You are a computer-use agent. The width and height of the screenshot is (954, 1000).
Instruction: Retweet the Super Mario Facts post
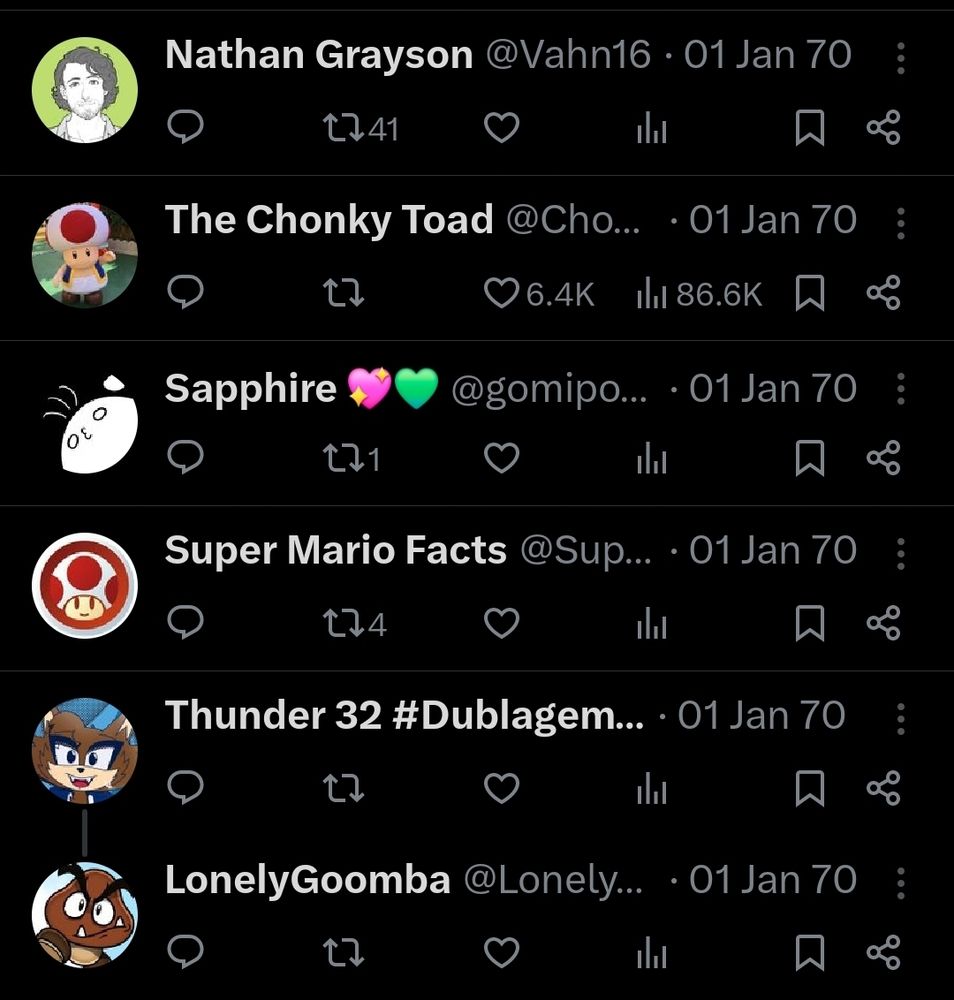tap(343, 623)
